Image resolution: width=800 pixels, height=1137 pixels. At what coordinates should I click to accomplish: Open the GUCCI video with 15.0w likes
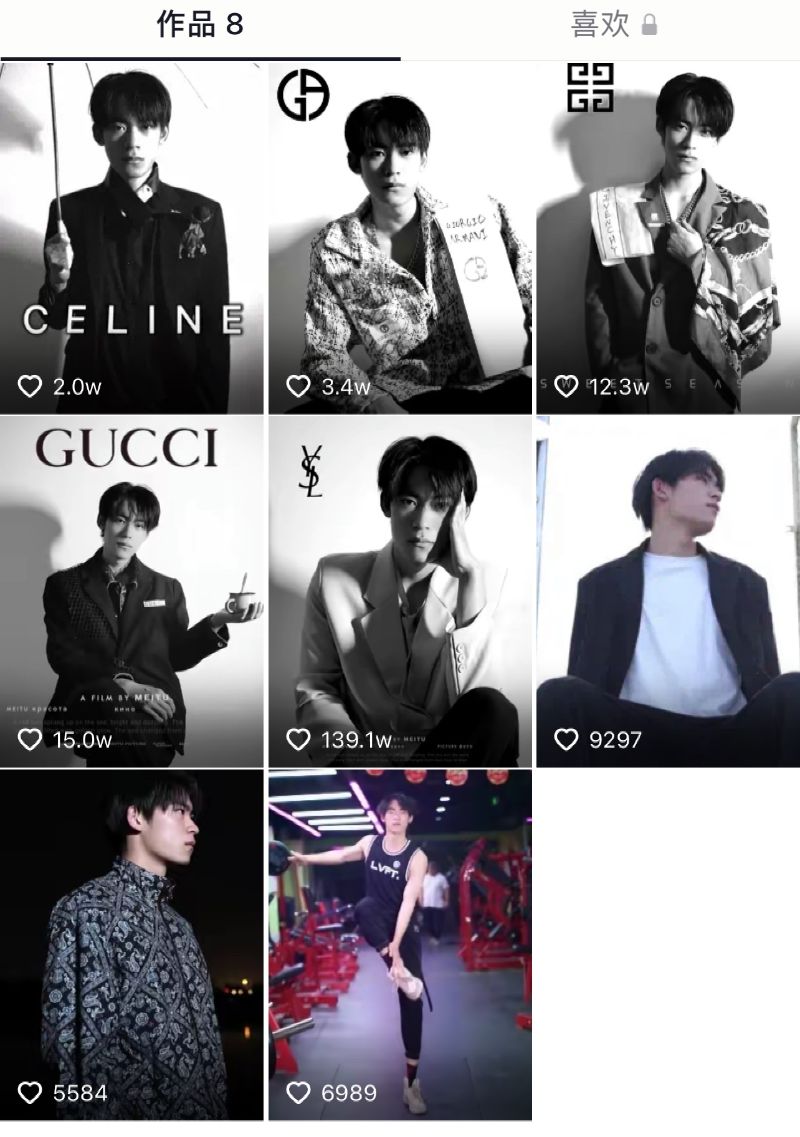132,592
